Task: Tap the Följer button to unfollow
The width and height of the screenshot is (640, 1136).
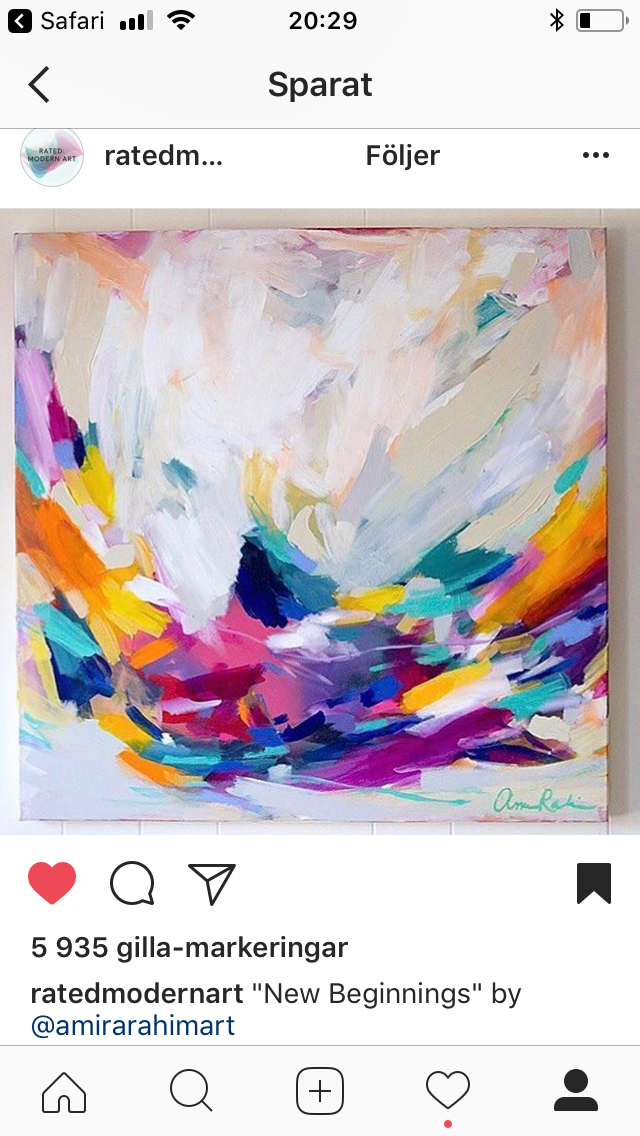Action: pos(402,156)
